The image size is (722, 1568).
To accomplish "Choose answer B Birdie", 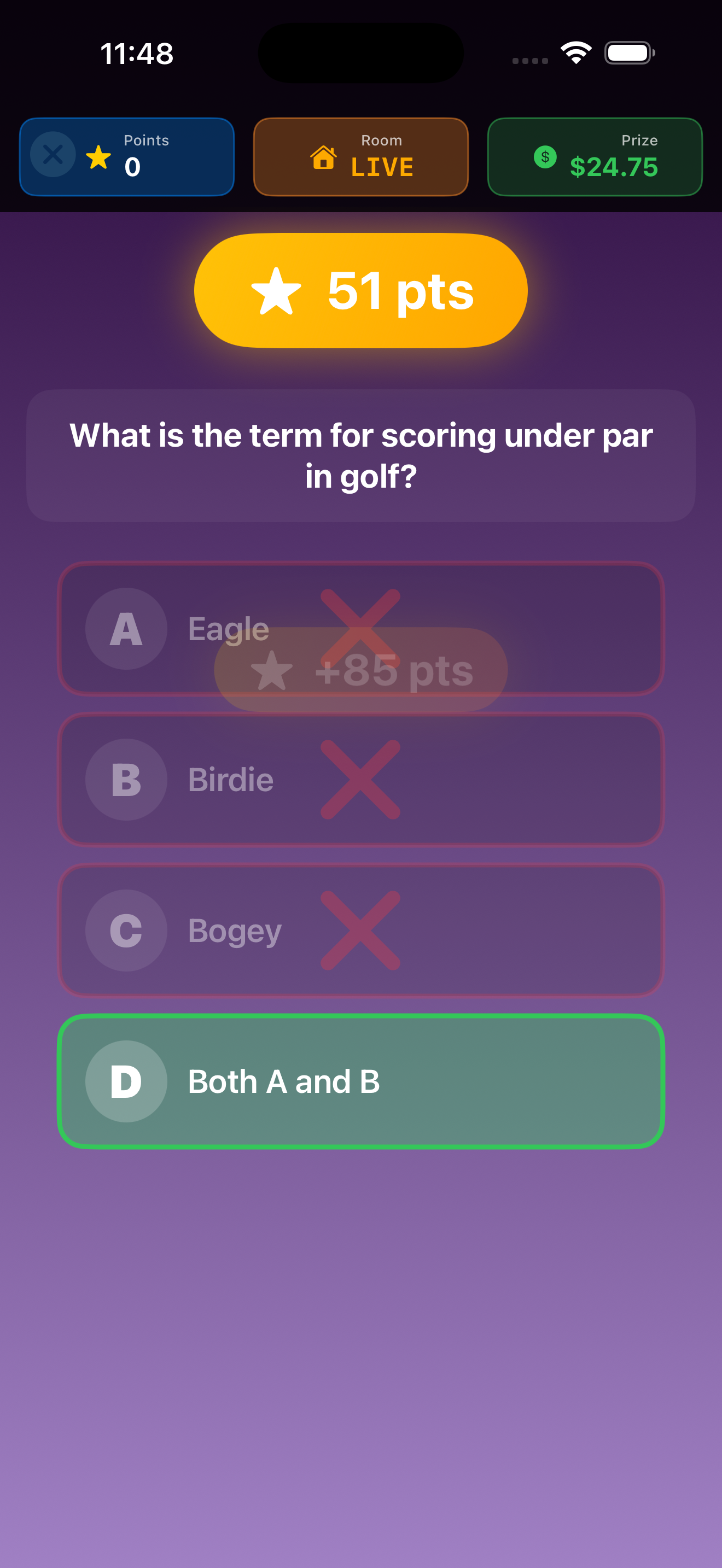I will coord(360,779).
